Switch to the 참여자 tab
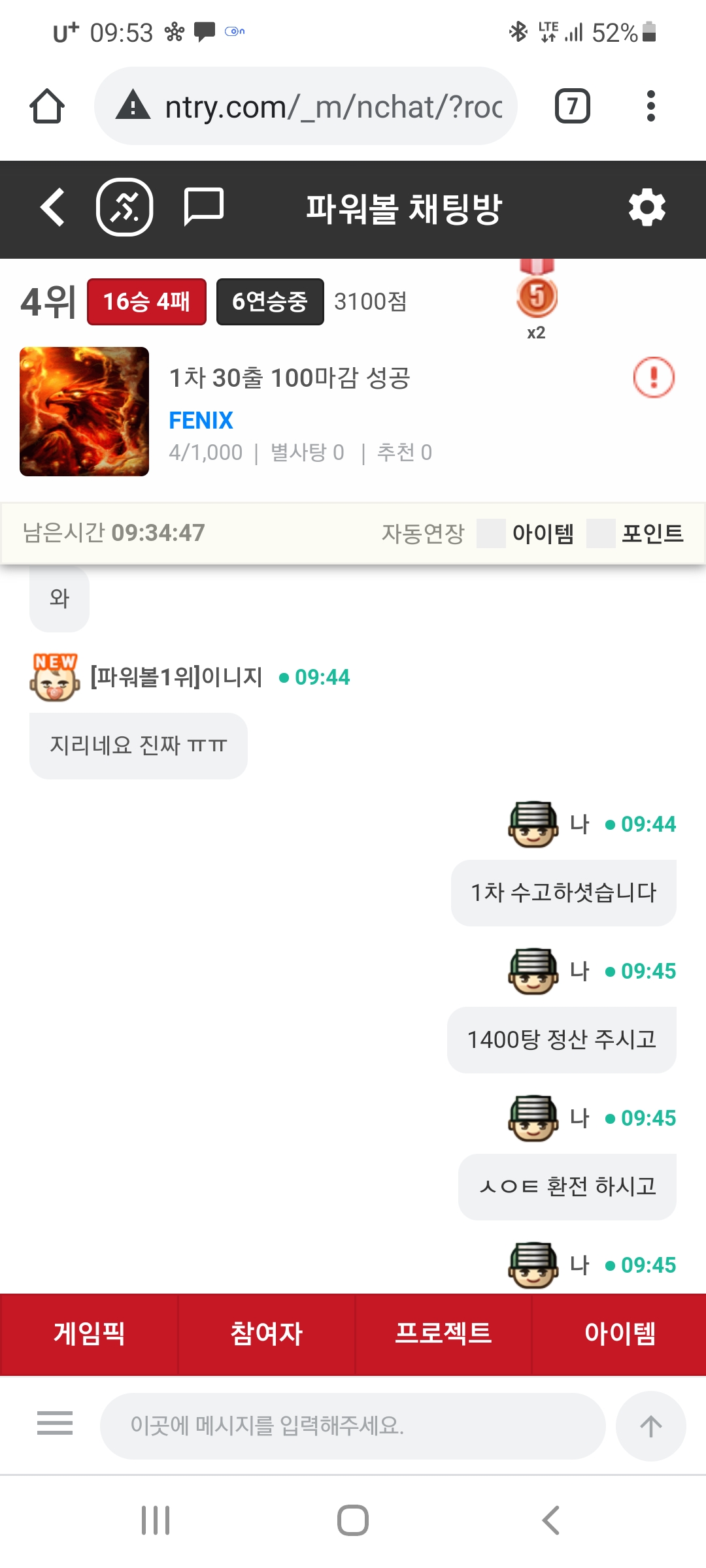Viewport: 706px width, 1568px height. click(266, 1333)
